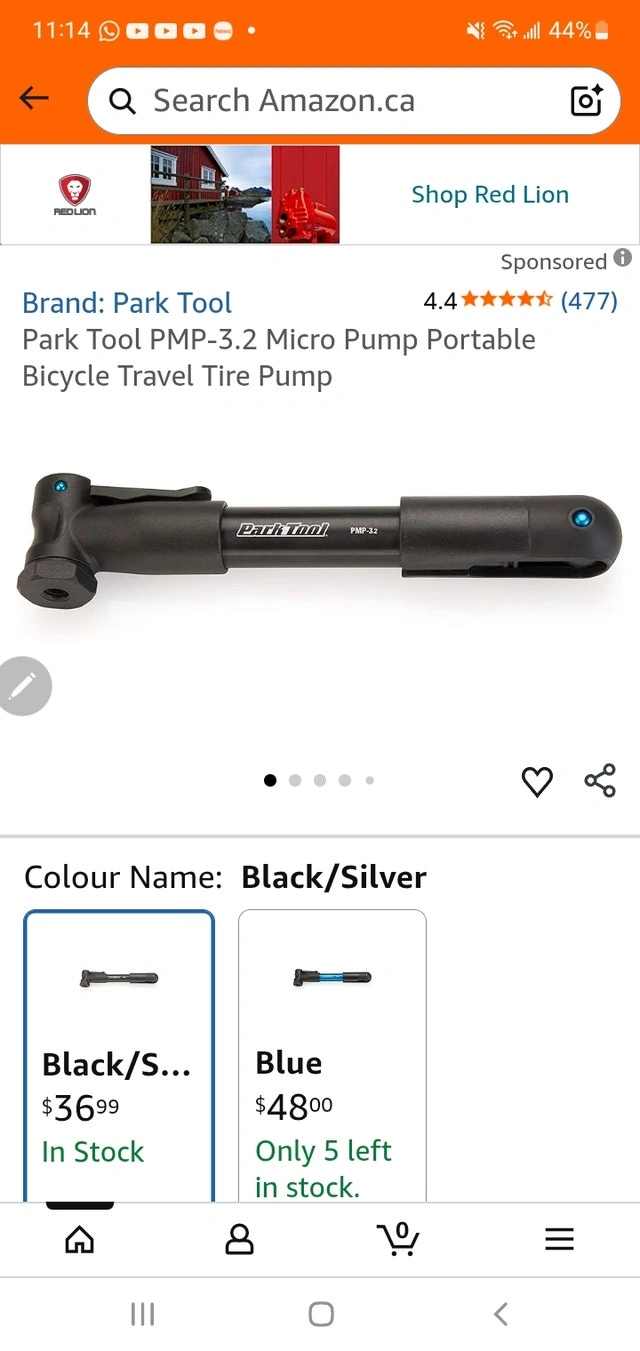Open the account profile tab
Image resolution: width=640 pixels, height=1351 pixels.
coord(239,1240)
